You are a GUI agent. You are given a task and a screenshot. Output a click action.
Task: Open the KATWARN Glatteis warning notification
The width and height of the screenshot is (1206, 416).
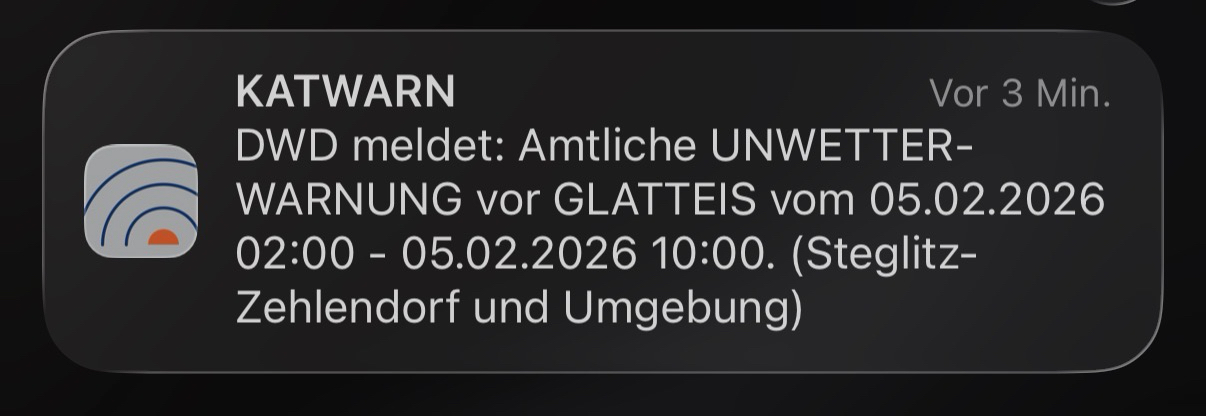pyautogui.click(x=602, y=202)
